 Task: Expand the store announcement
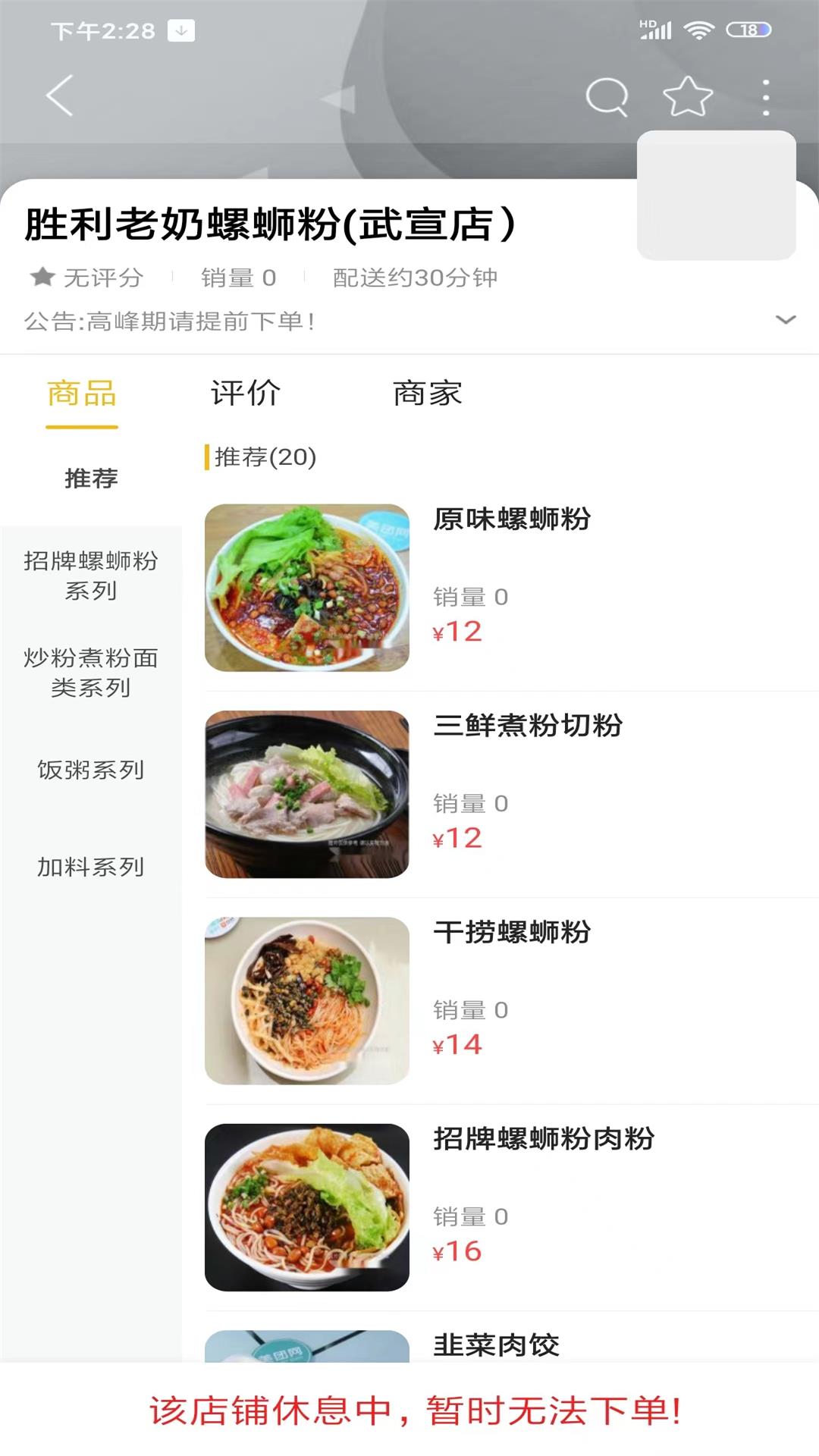click(x=786, y=320)
